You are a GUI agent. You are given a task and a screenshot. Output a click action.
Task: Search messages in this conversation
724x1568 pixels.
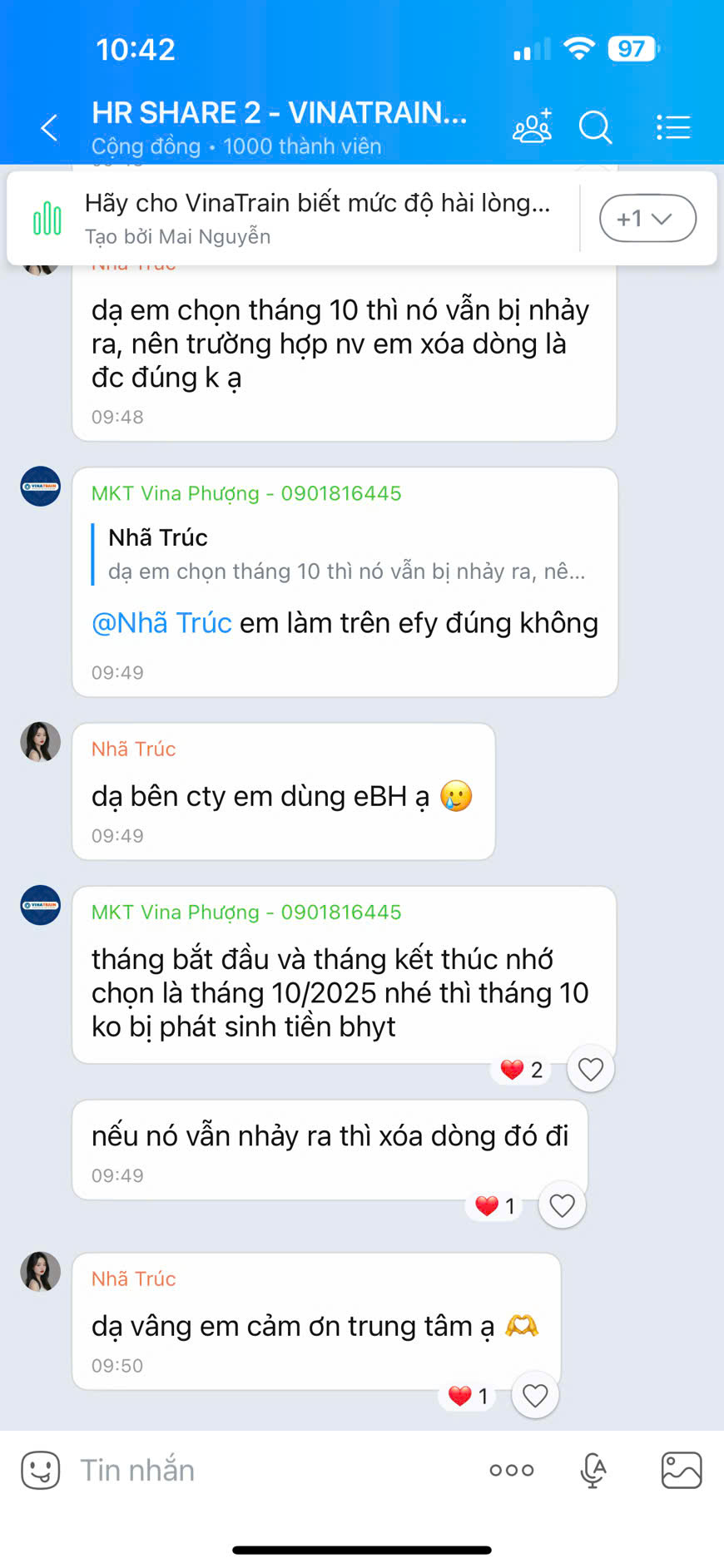point(595,127)
